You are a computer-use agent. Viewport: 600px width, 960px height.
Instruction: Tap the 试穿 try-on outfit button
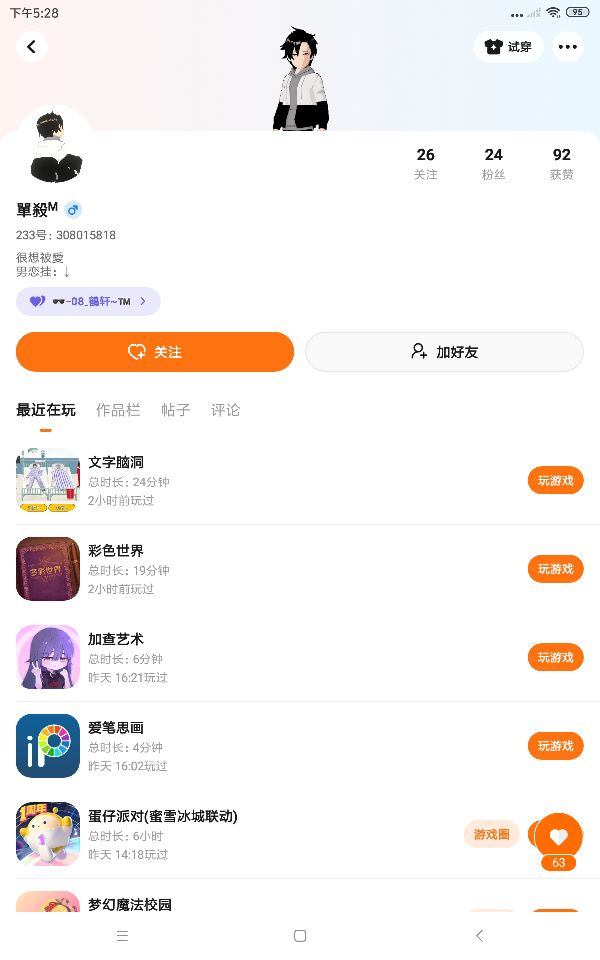point(509,46)
